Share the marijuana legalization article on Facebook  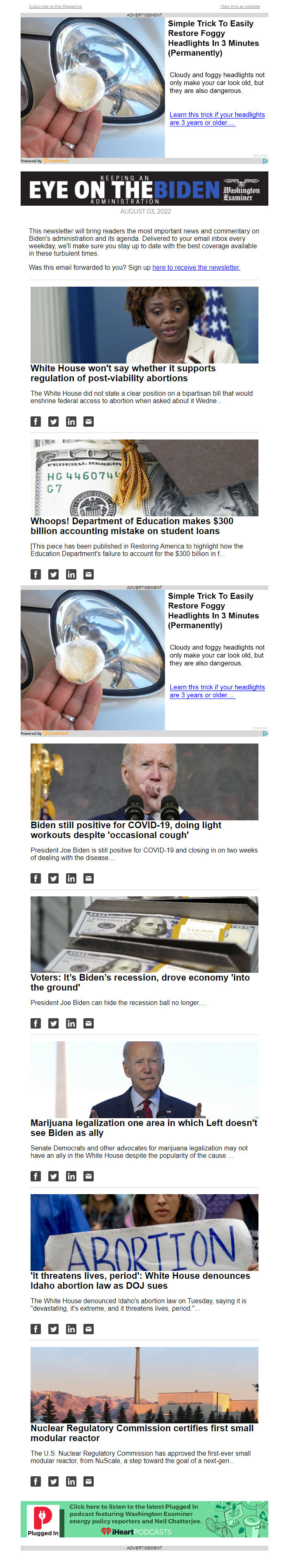(x=36, y=1176)
